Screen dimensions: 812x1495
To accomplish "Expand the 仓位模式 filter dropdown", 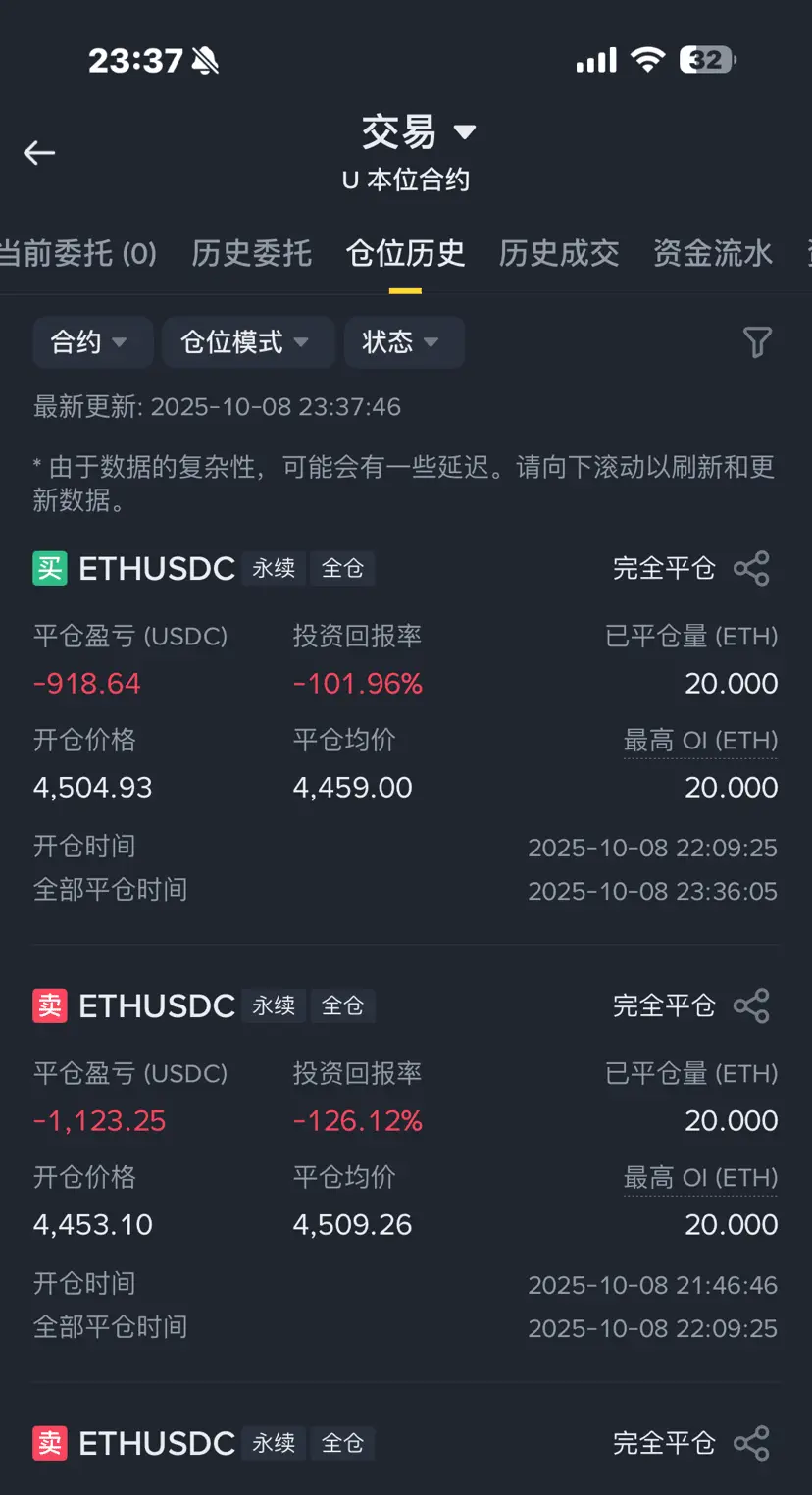I will click(246, 342).
